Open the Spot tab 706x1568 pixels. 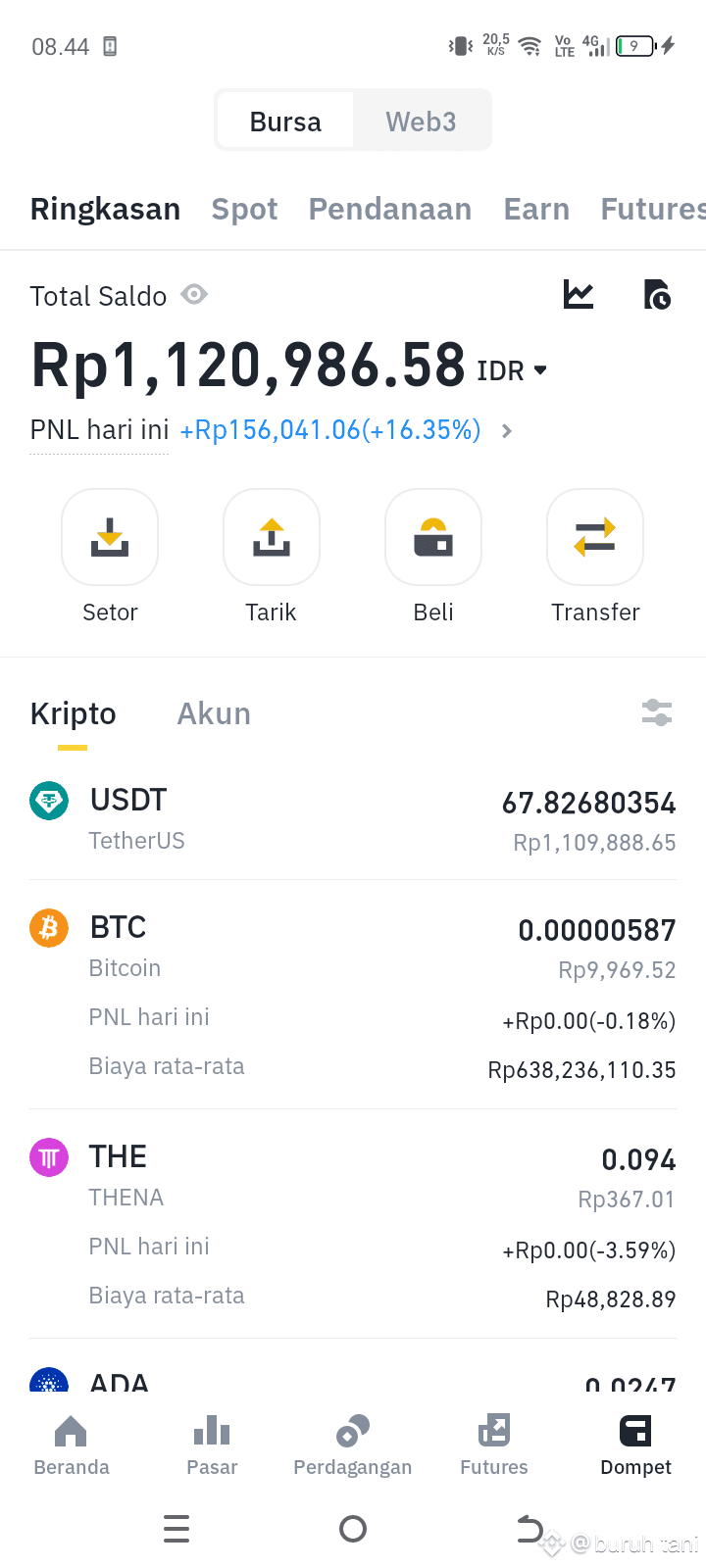tap(244, 209)
